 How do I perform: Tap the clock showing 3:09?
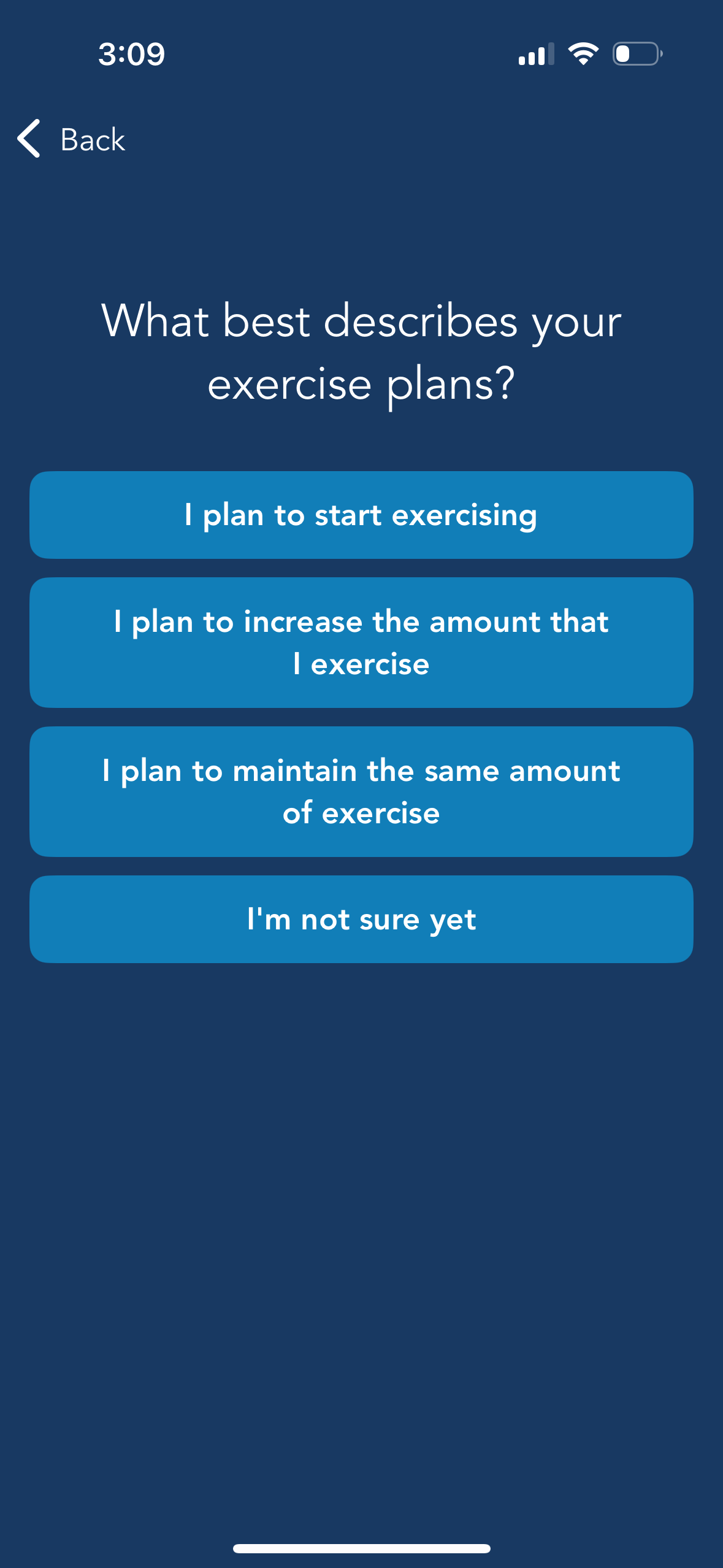pyautogui.click(x=131, y=54)
